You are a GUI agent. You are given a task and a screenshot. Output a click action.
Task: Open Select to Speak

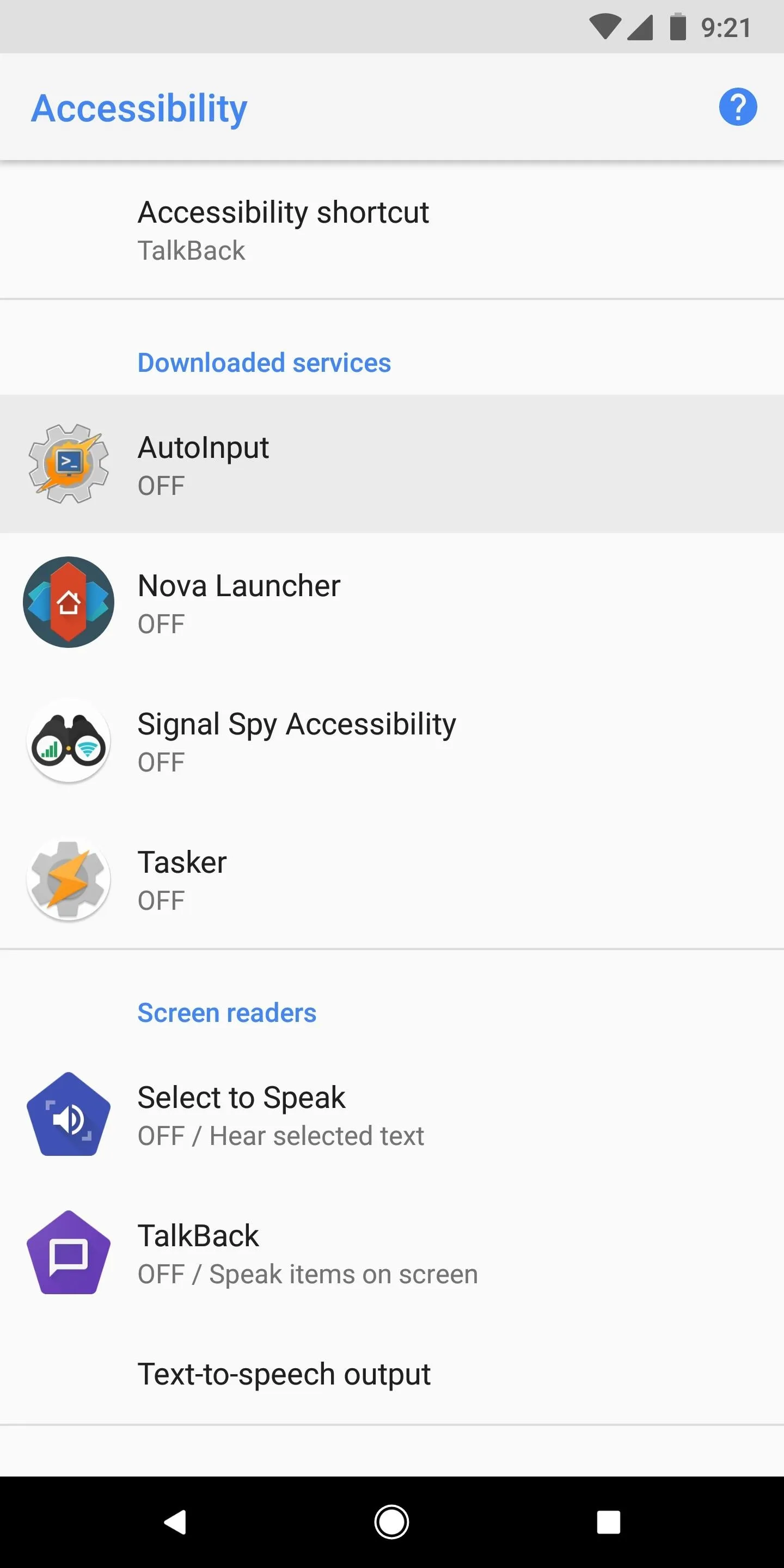tap(392, 1114)
